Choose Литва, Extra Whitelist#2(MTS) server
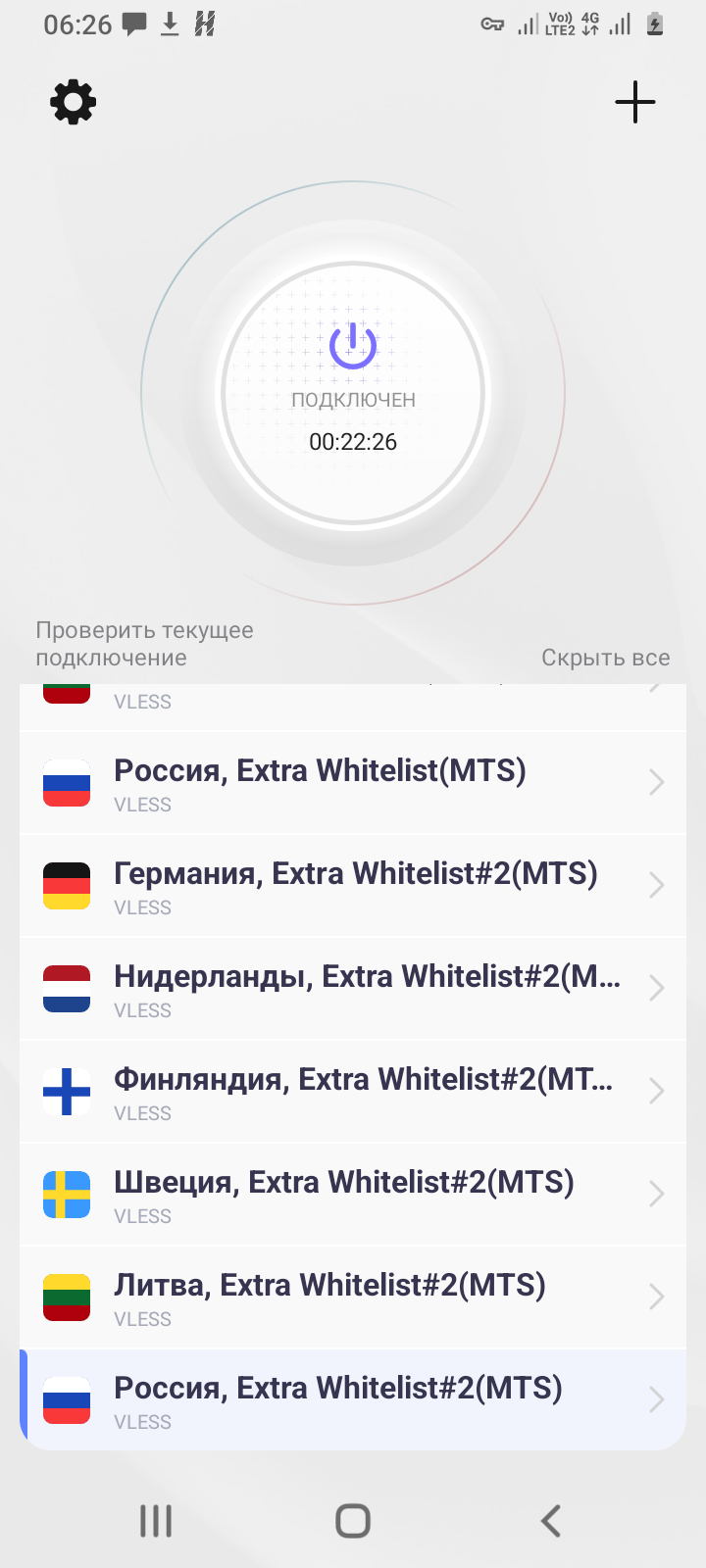Image resolution: width=706 pixels, height=1568 pixels. pos(329,1298)
